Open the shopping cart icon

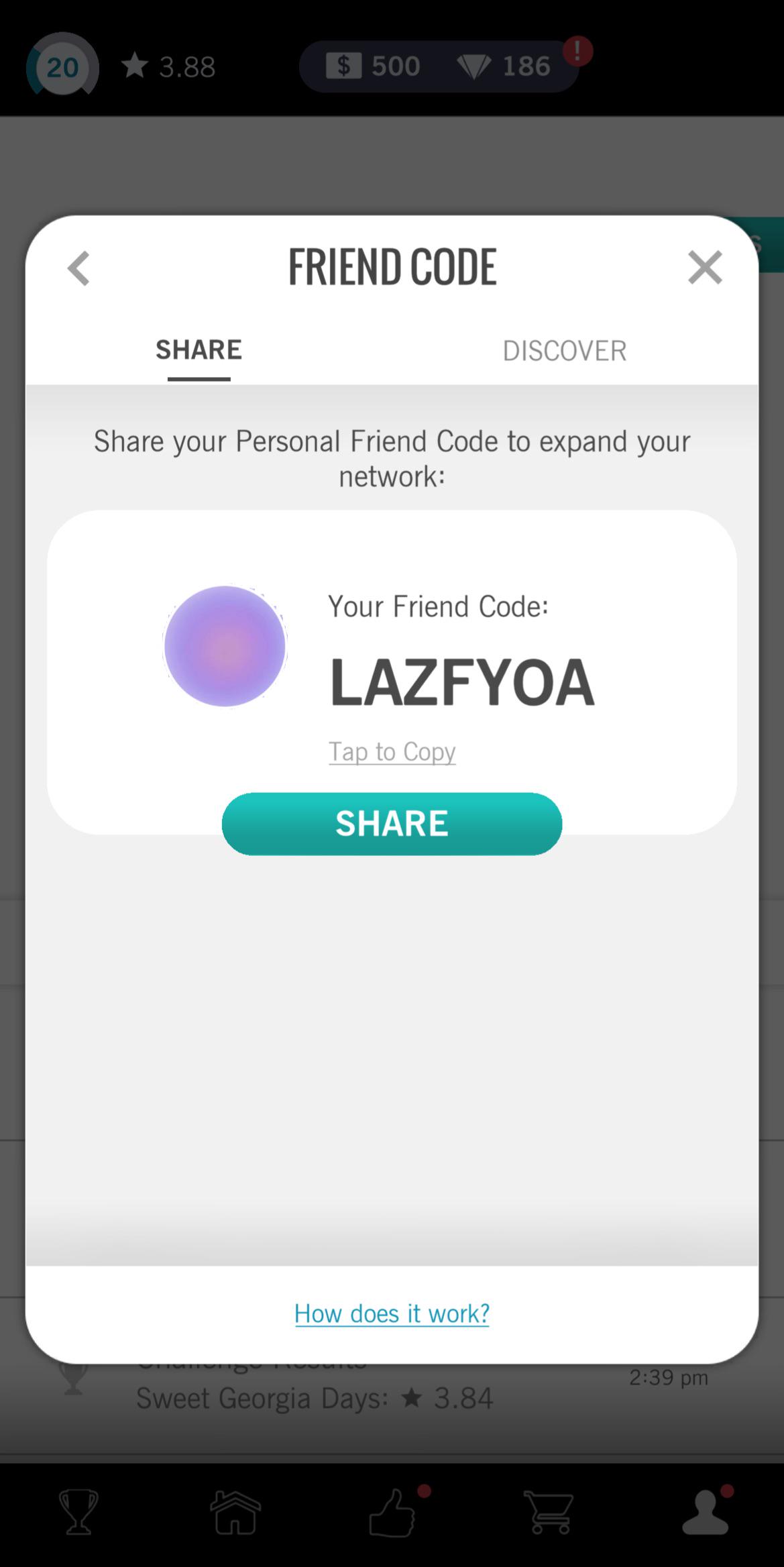pyautogui.click(x=549, y=1513)
